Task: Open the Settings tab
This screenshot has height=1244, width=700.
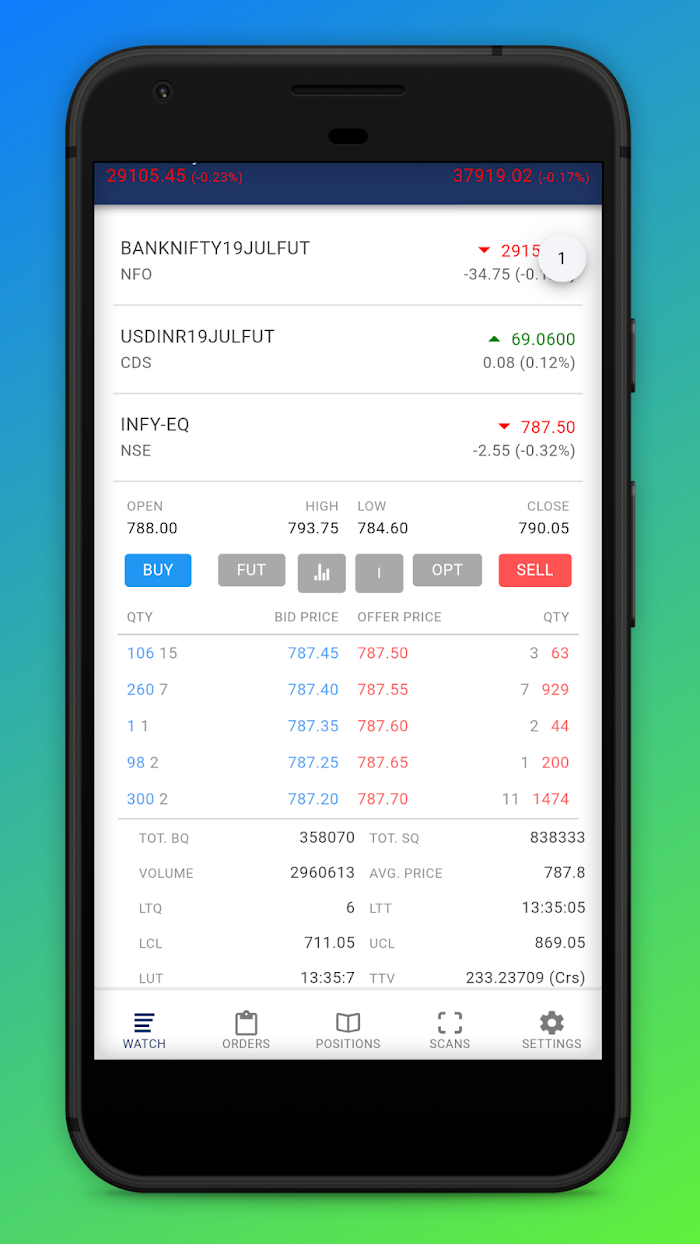Action: coord(551,1030)
